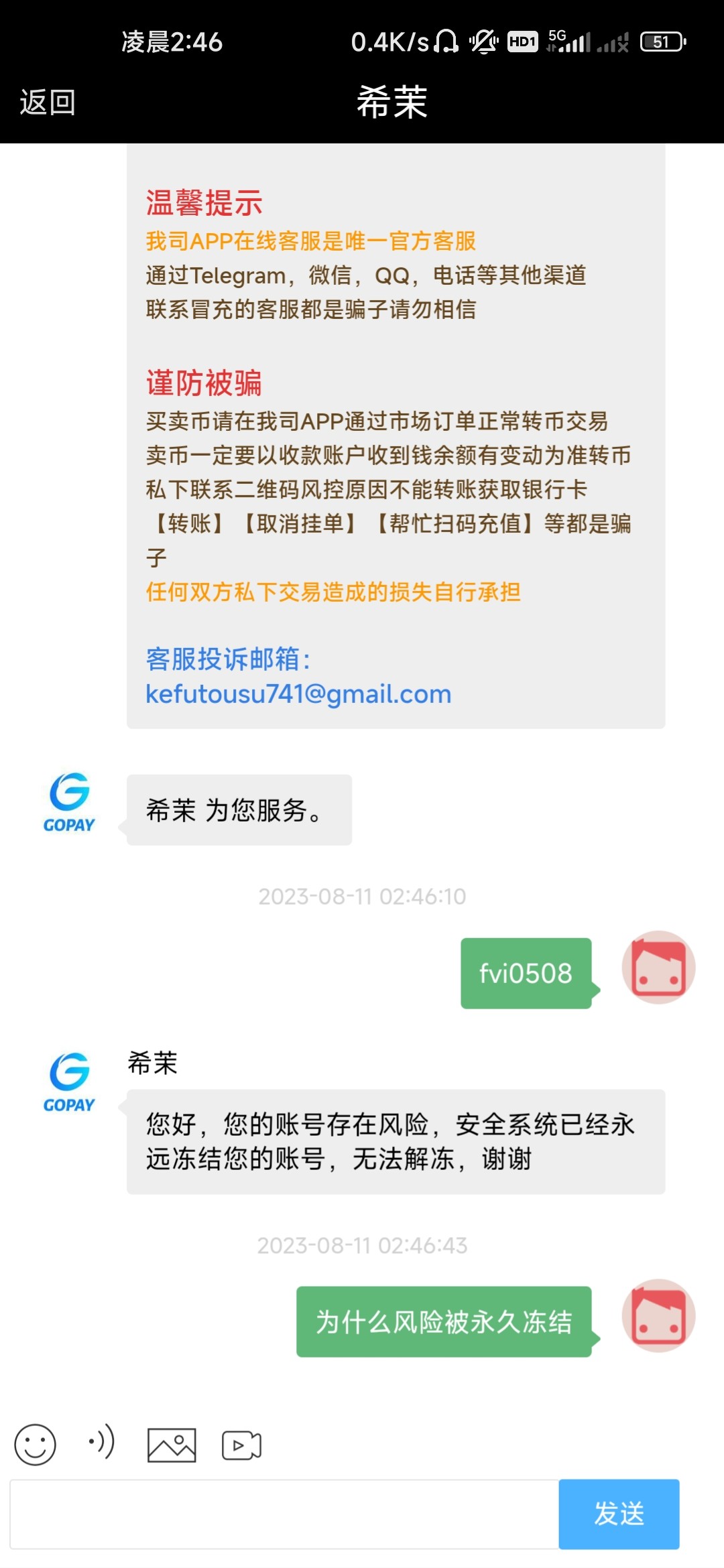Image resolution: width=724 pixels, height=1568 pixels.
Task: Record a voice message
Action: coord(102,1442)
